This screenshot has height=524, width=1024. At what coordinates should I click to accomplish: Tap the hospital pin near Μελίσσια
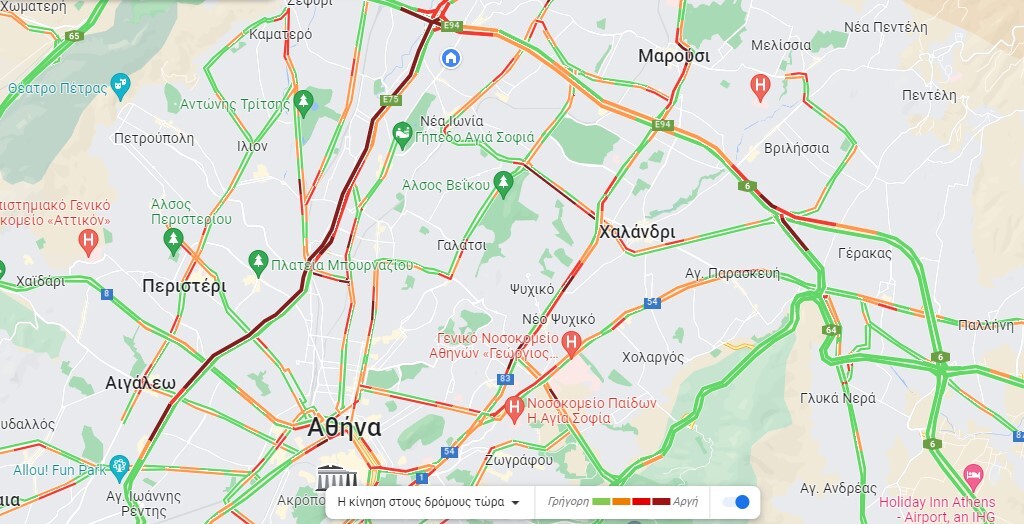pyautogui.click(x=761, y=87)
